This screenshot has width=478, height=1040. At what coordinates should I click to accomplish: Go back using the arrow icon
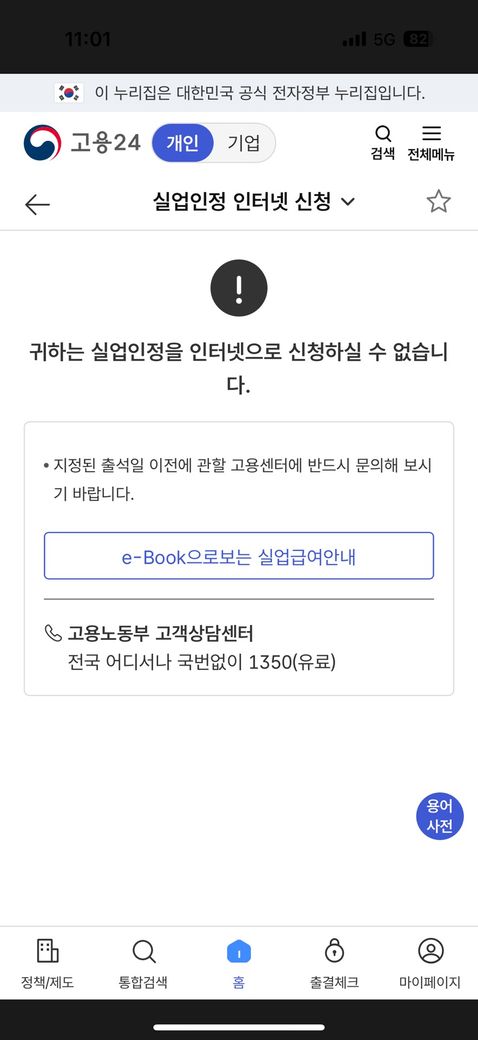click(37, 204)
